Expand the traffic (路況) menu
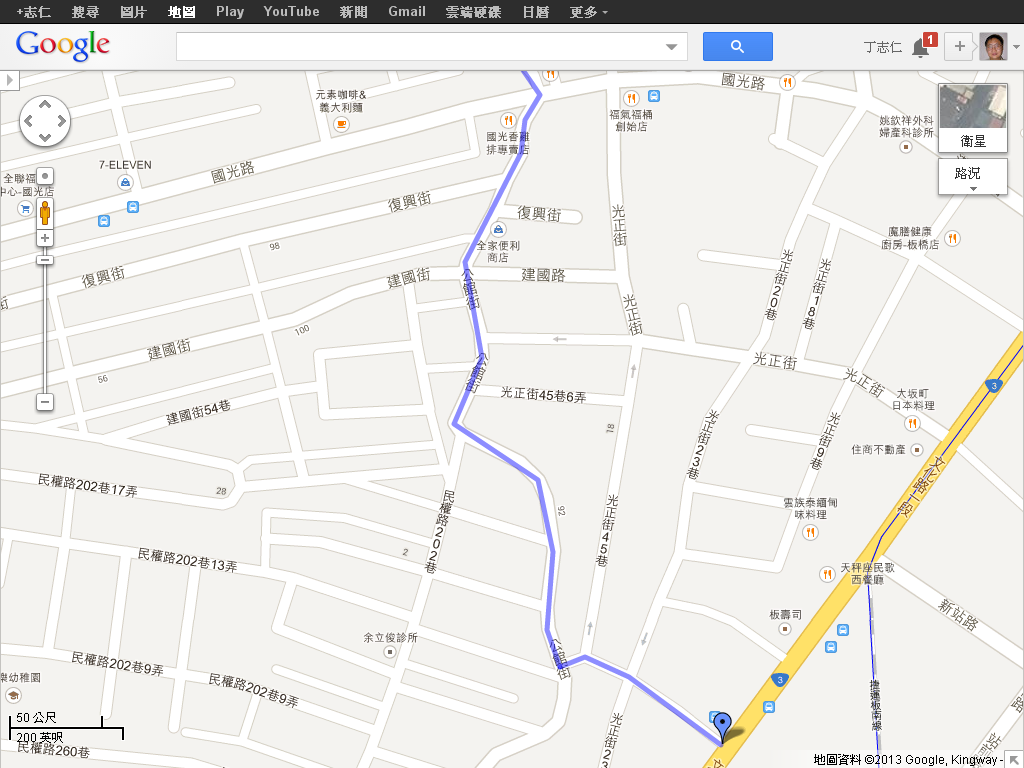The image size is (1024, 768). [972, 176]
